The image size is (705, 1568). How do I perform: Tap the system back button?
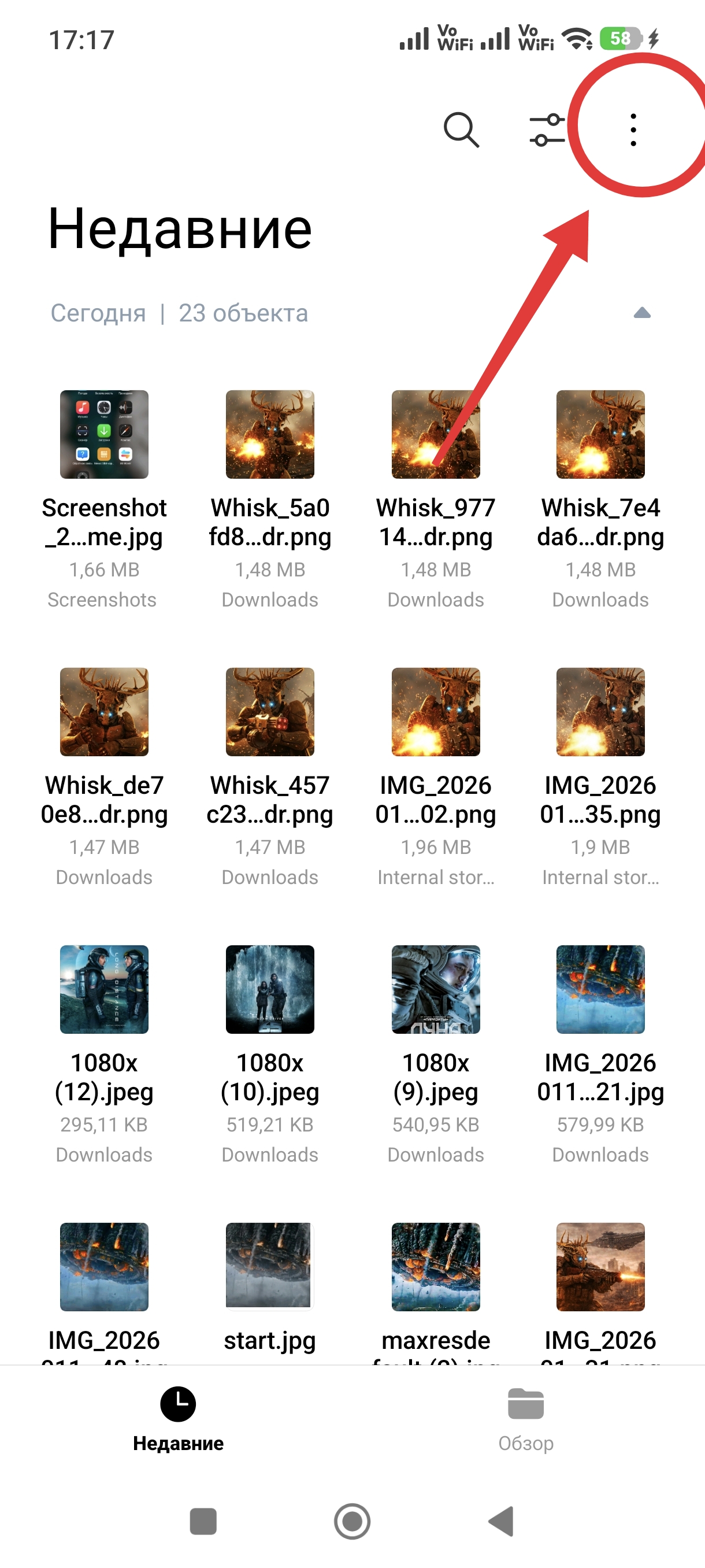501,1522
